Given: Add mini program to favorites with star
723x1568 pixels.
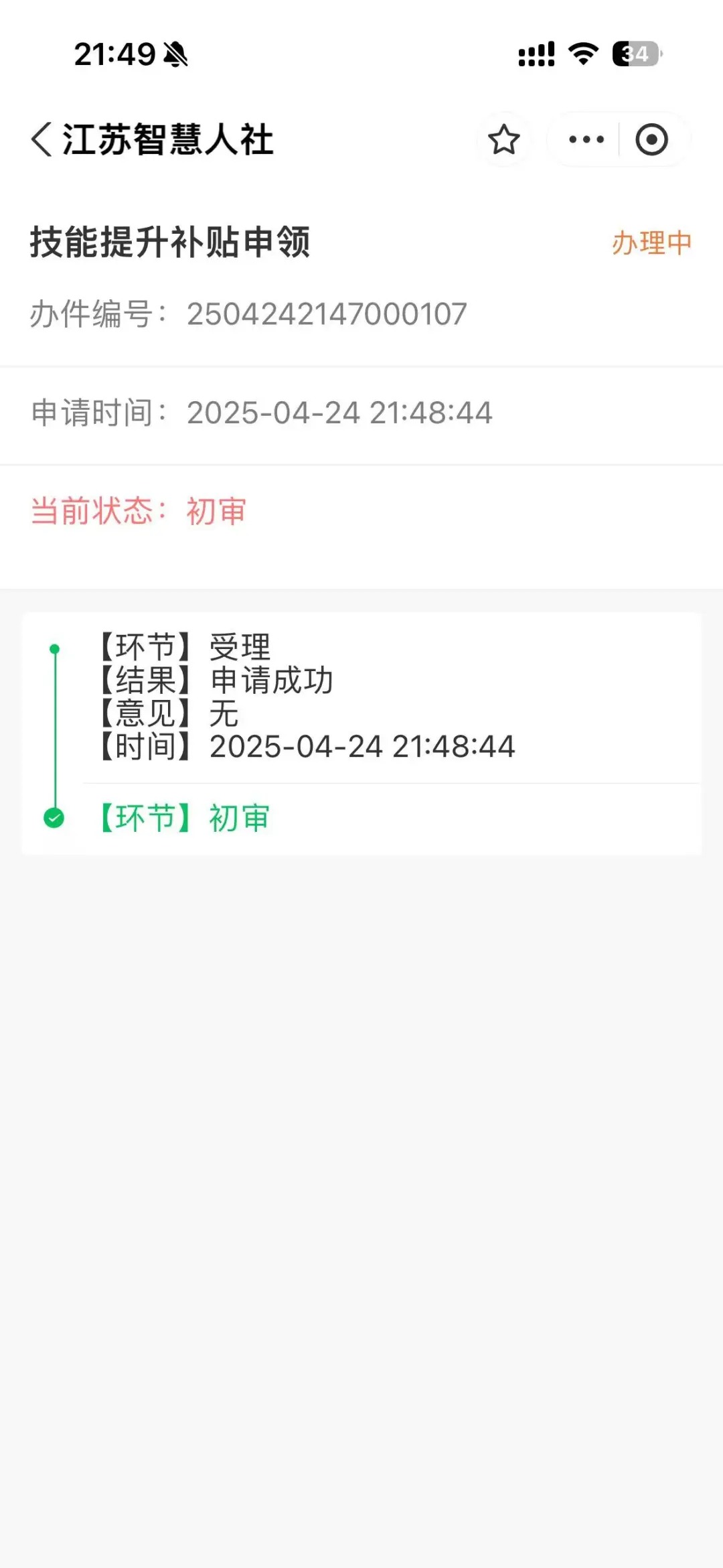Looking at the screenshot, I should [x=503, y=140].
